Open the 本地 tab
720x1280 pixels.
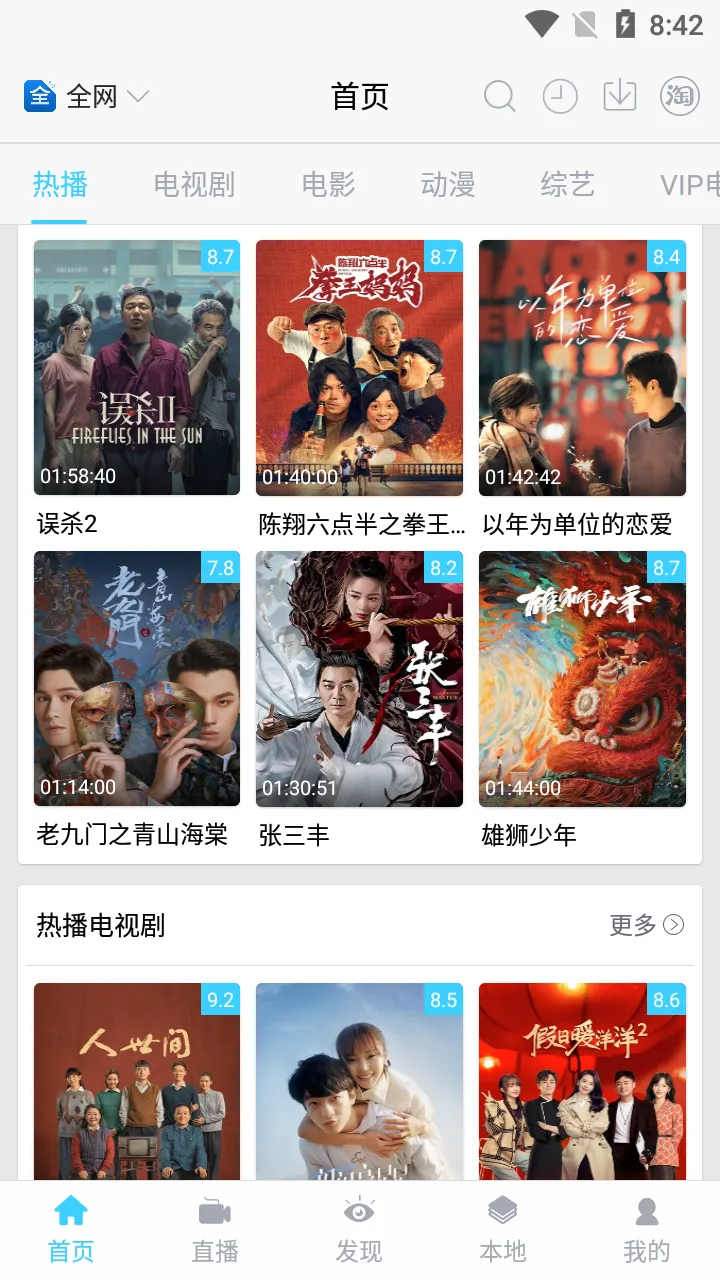pyautogui.click(x=503, y=1230)
